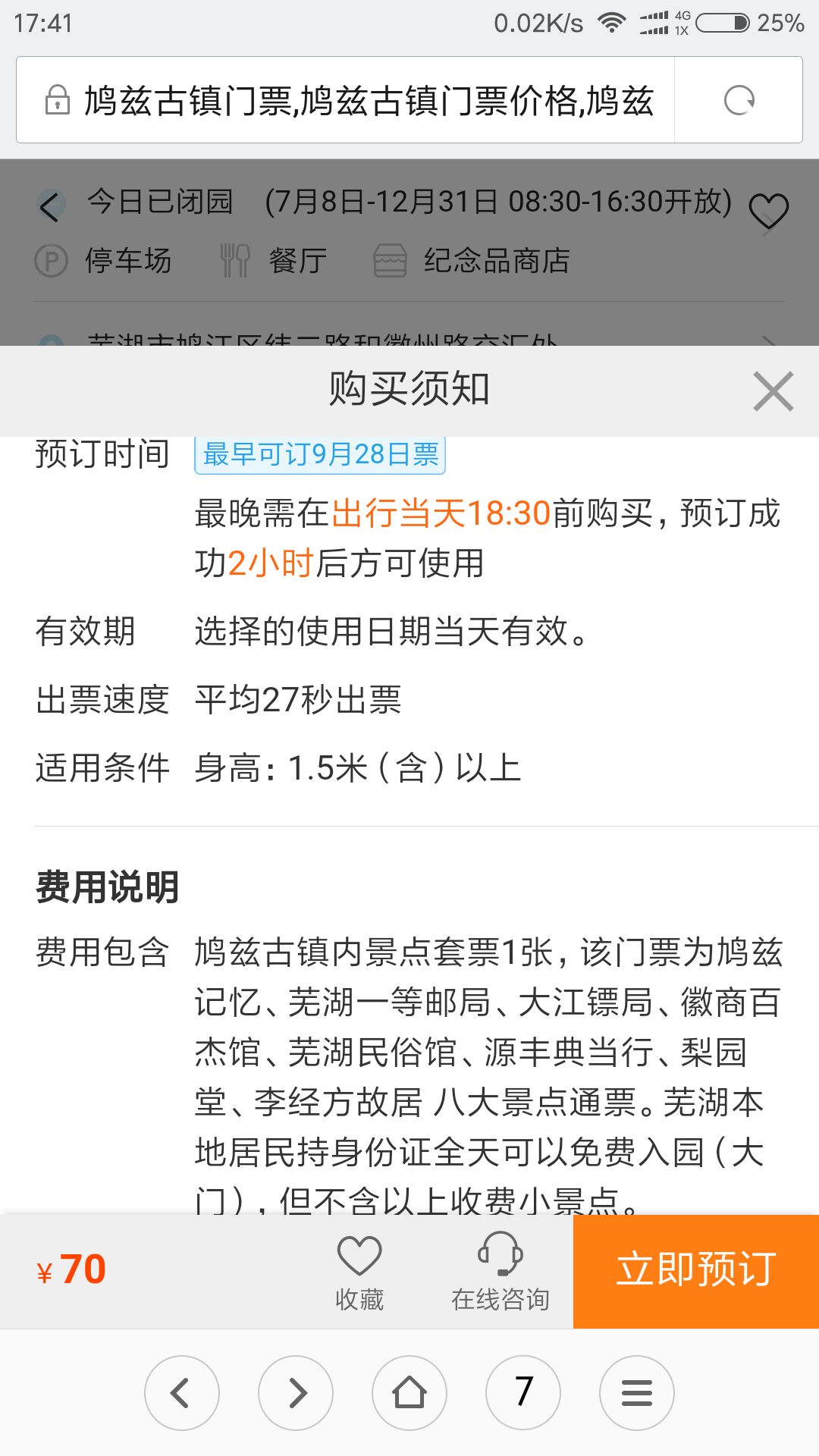
Task: Reload the page with the refresh icon
Action: click(739, 100)
